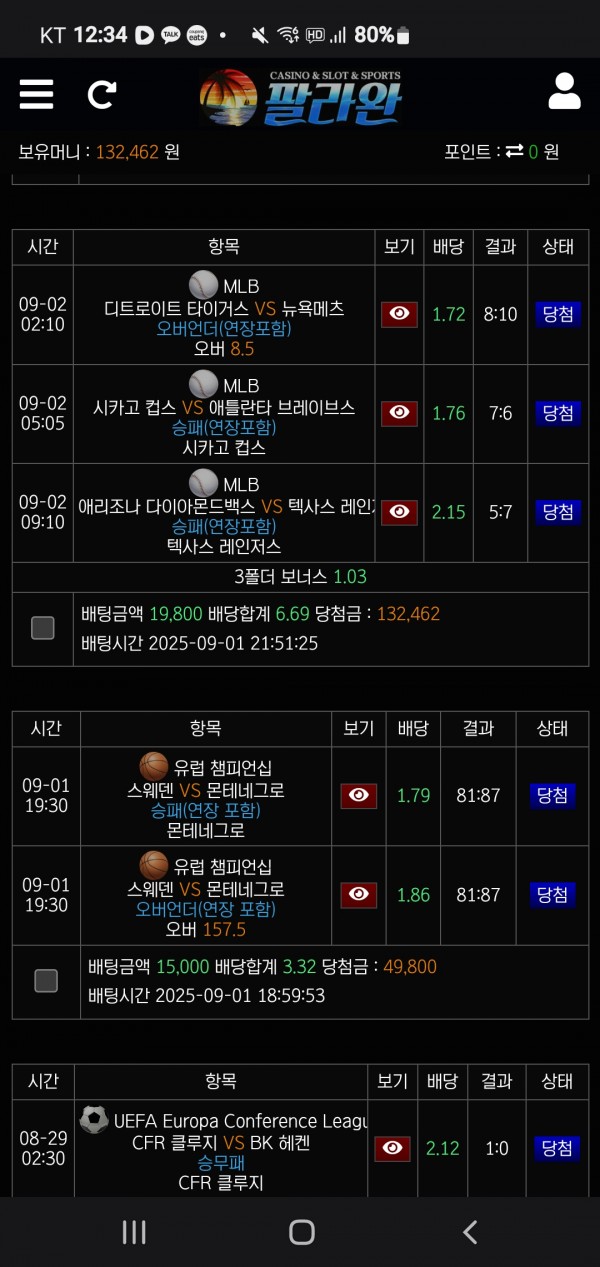This screenshot has width=600, height=1267.
Task: Open the user profile icon
Action: [564, 92]
